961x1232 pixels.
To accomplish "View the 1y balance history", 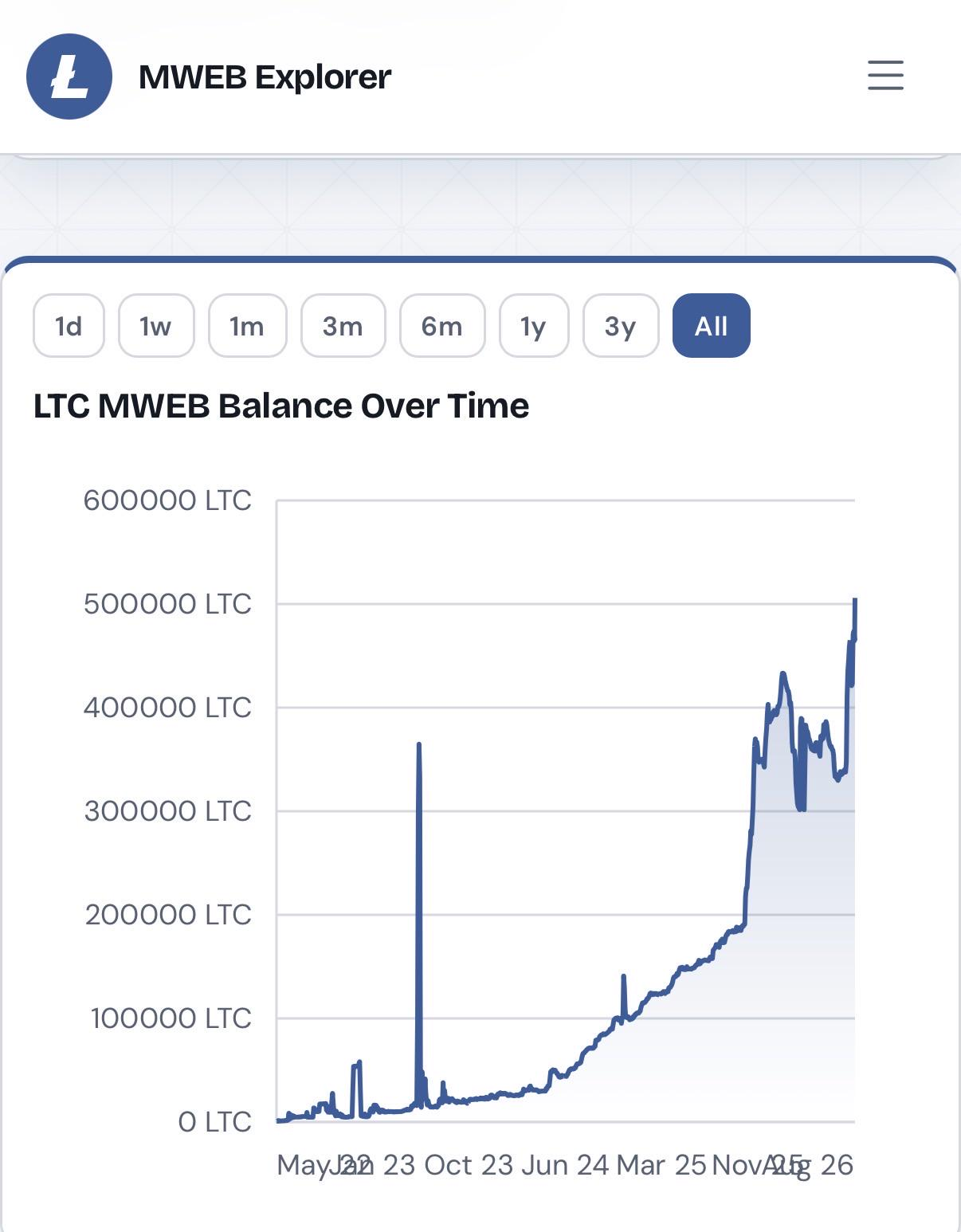I will (x=534, y=326).
